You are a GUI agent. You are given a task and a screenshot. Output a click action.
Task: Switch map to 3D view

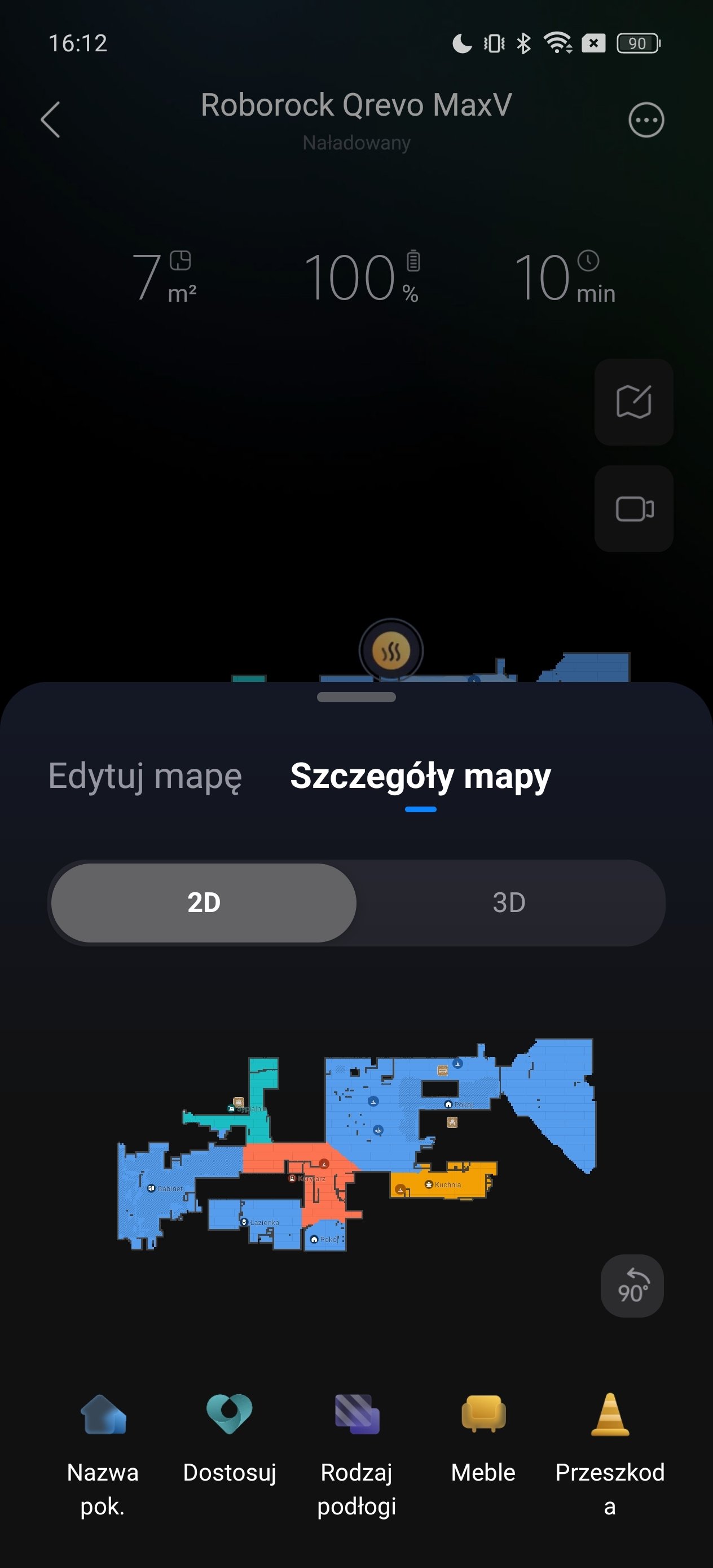point(509,902)
